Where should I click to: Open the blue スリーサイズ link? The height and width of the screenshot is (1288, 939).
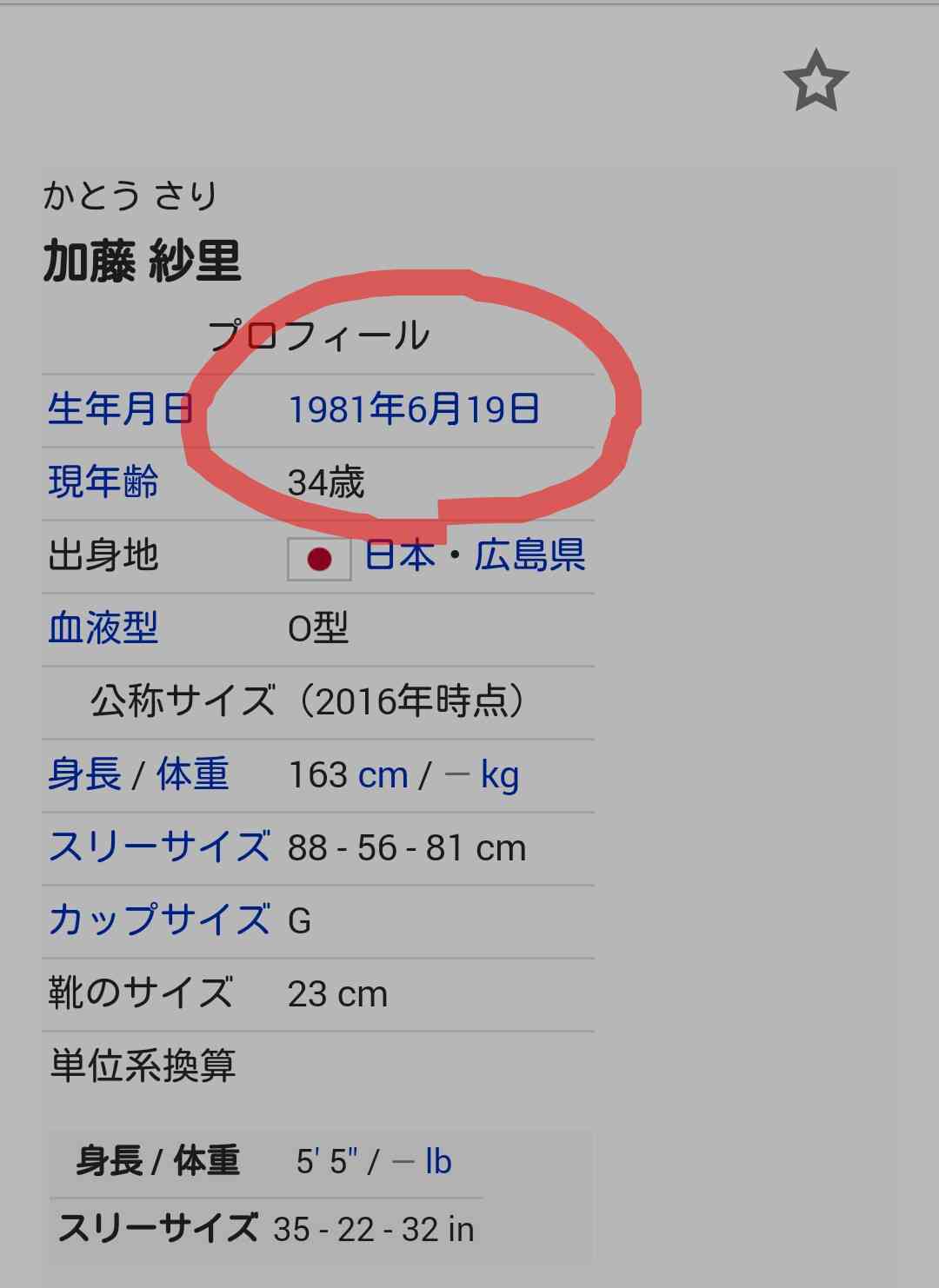tap(159, 846)
